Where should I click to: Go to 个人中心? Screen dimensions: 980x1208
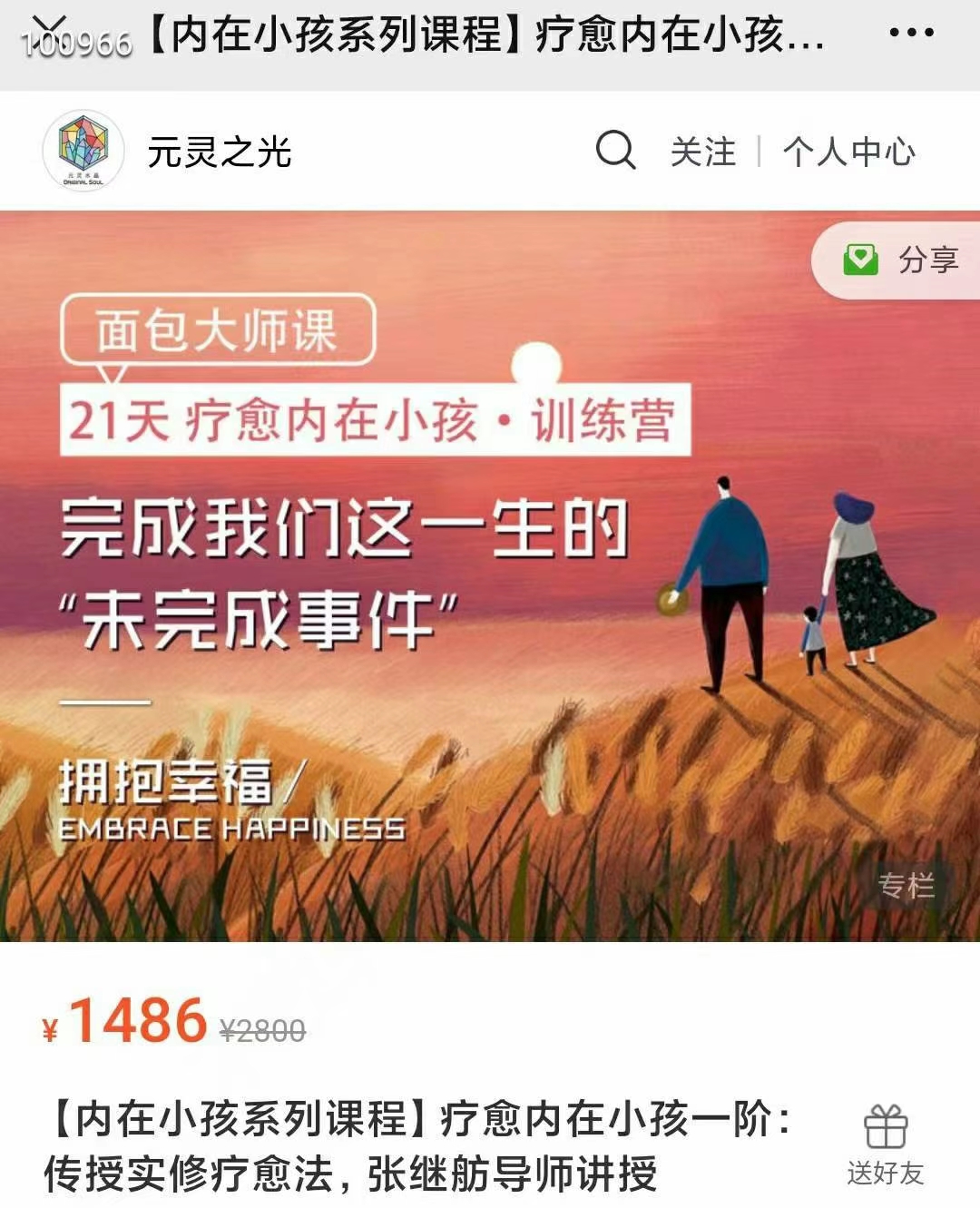coord(848,152)
